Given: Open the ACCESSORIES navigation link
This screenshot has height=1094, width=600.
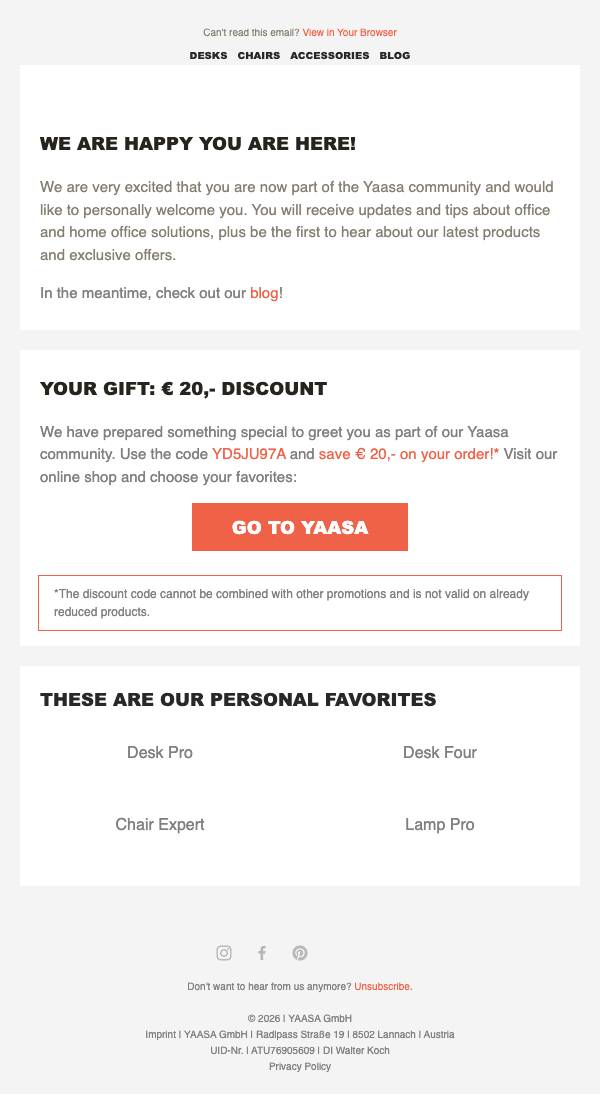Looking at the screenshot, I should (330, 55).
